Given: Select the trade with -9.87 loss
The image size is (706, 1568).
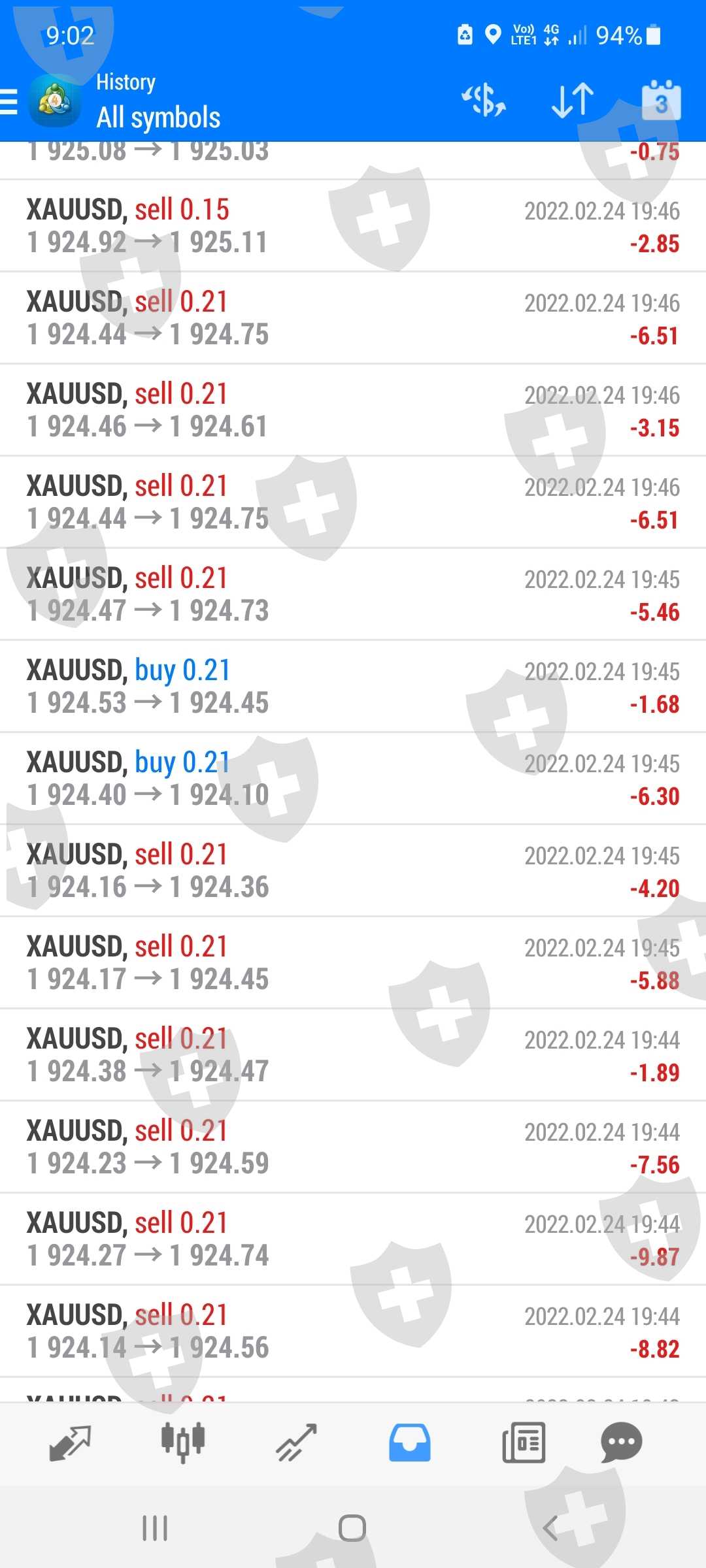Looking at the screenshot, I should click(353, 1239).
